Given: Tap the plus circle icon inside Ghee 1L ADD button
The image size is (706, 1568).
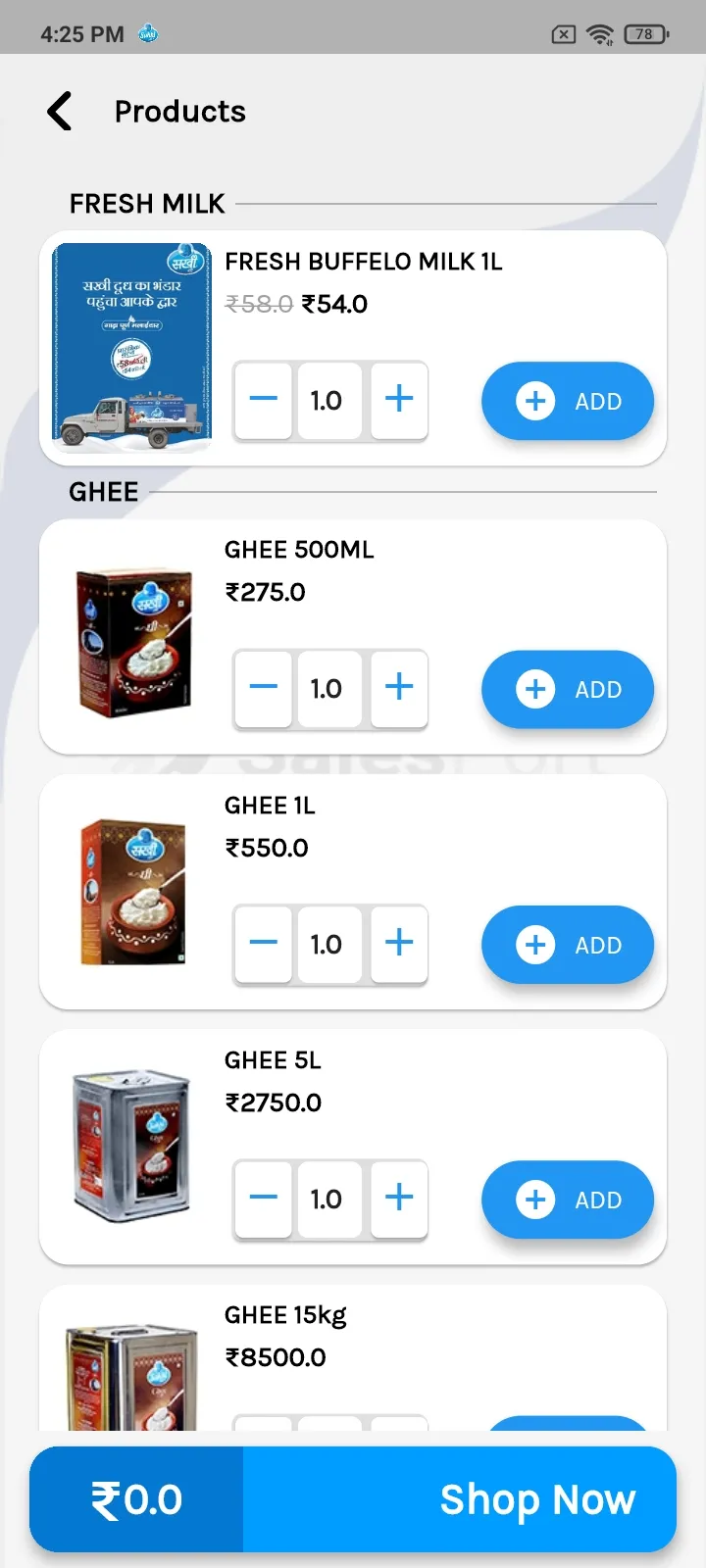Looking at the screenshot, I should pos(534,944).
